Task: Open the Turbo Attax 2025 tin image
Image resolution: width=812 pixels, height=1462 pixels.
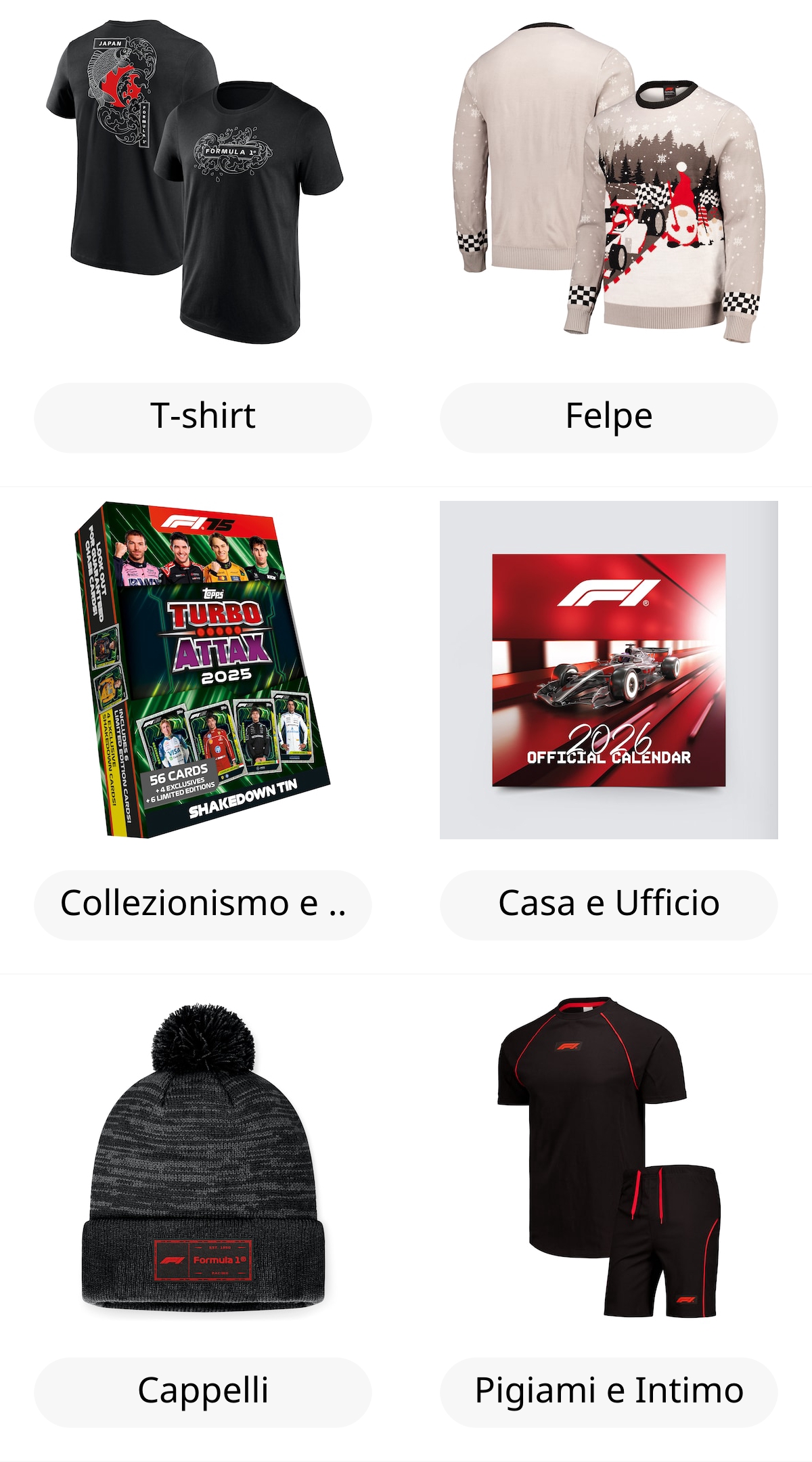Action: (x=203, y=670)
